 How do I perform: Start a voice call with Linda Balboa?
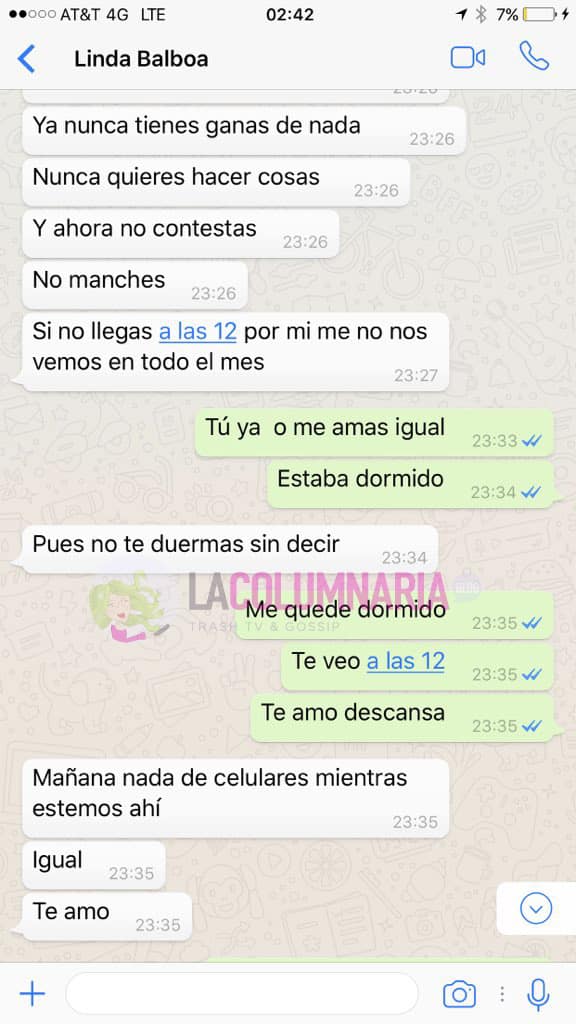[534, 56]
